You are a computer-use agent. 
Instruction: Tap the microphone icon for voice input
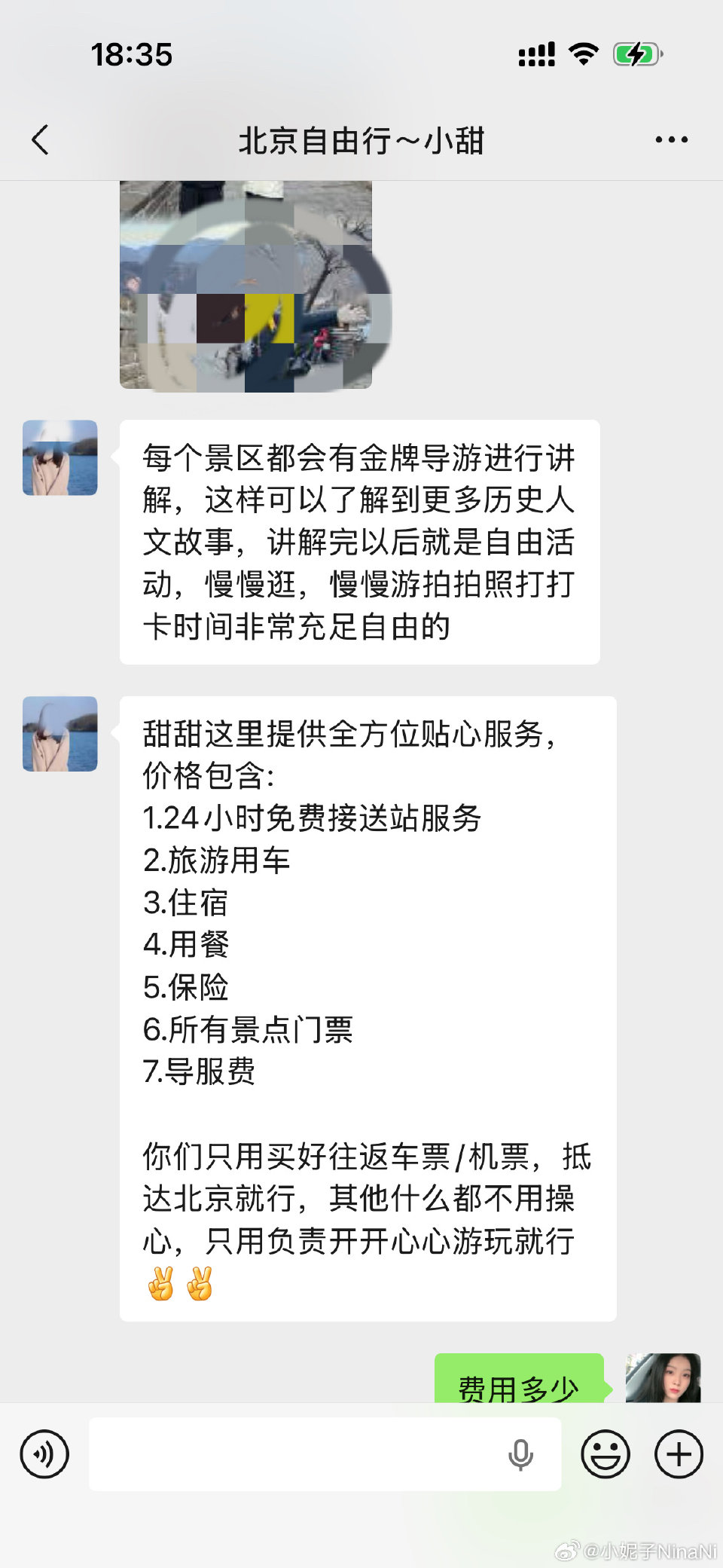click(x=519, y=1454)
